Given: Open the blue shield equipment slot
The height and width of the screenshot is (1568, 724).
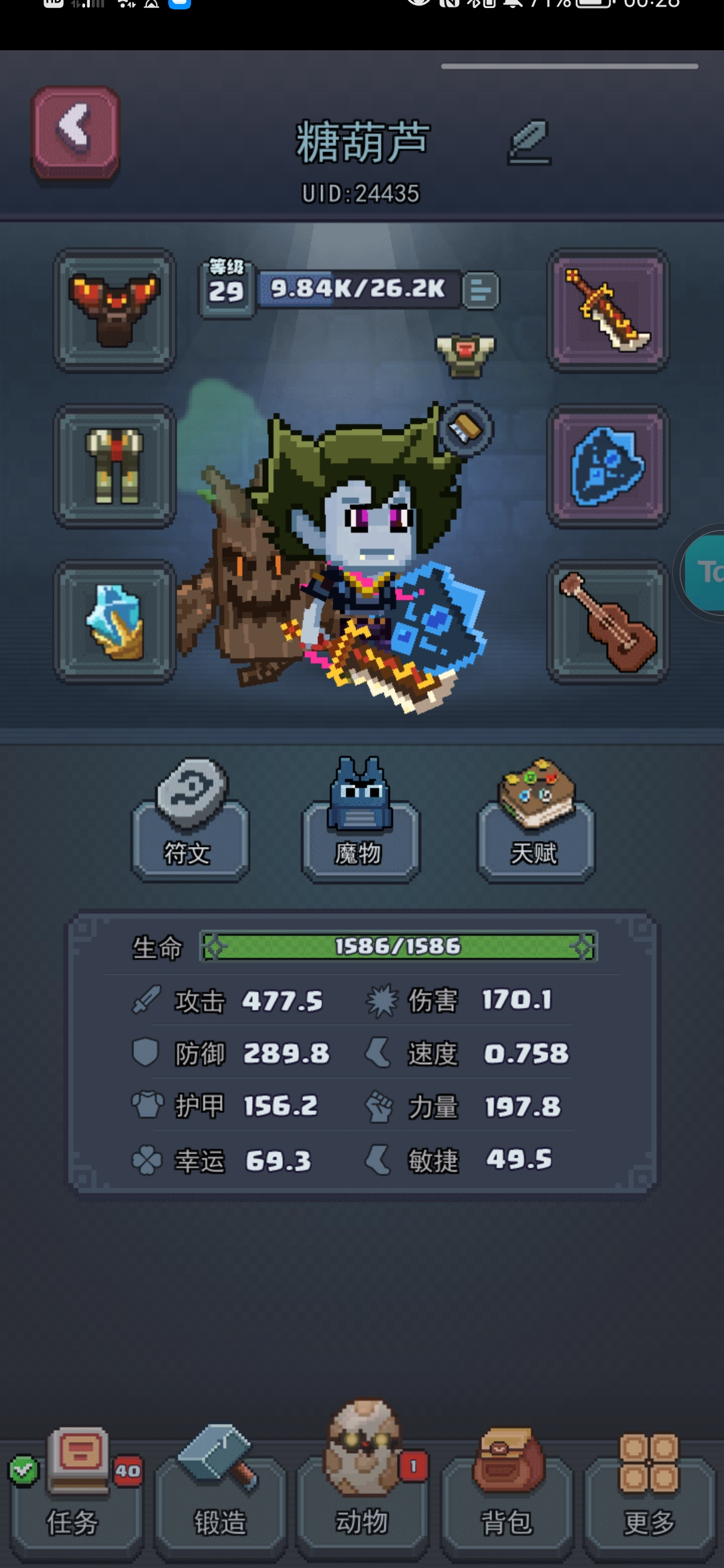Looking at the screenshot, I should 607,466.
